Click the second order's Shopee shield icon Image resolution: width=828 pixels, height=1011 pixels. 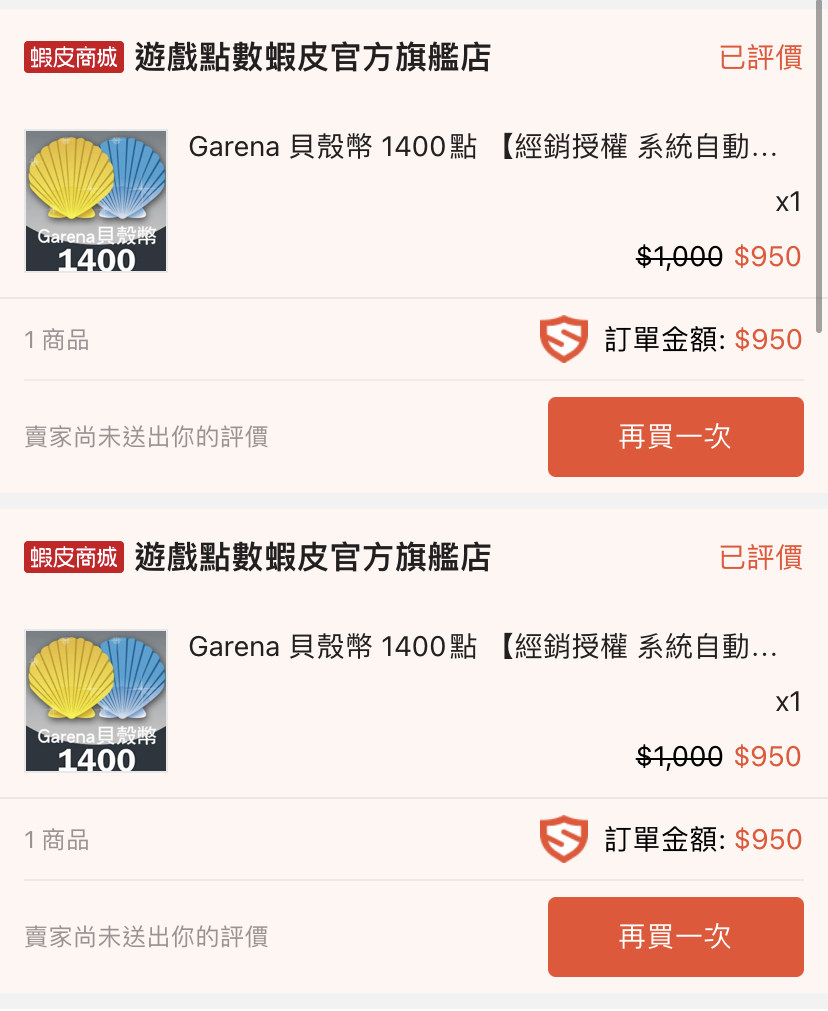563,839
